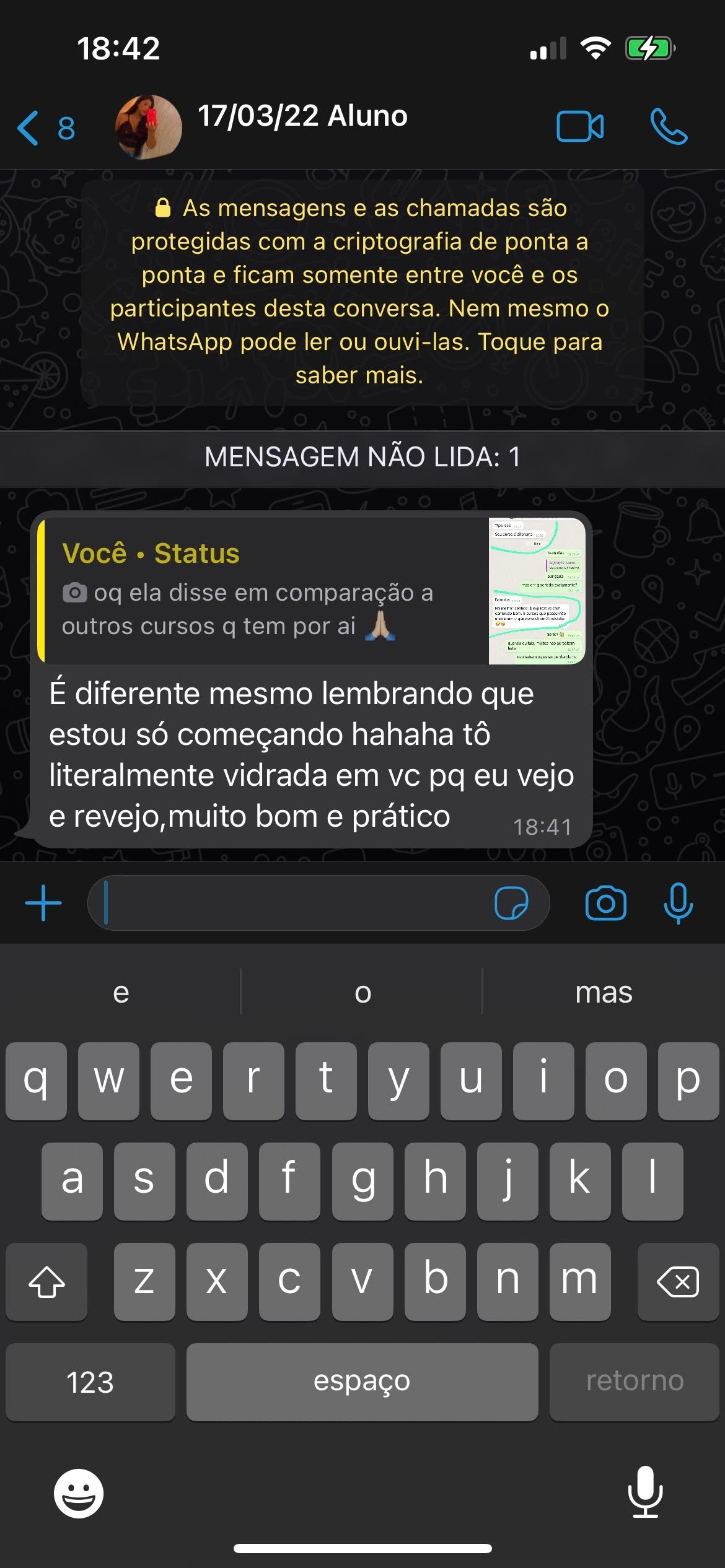Open the attachment plus menu
The width and height of the screenshot is (725, 1568).
pos(43,903)
